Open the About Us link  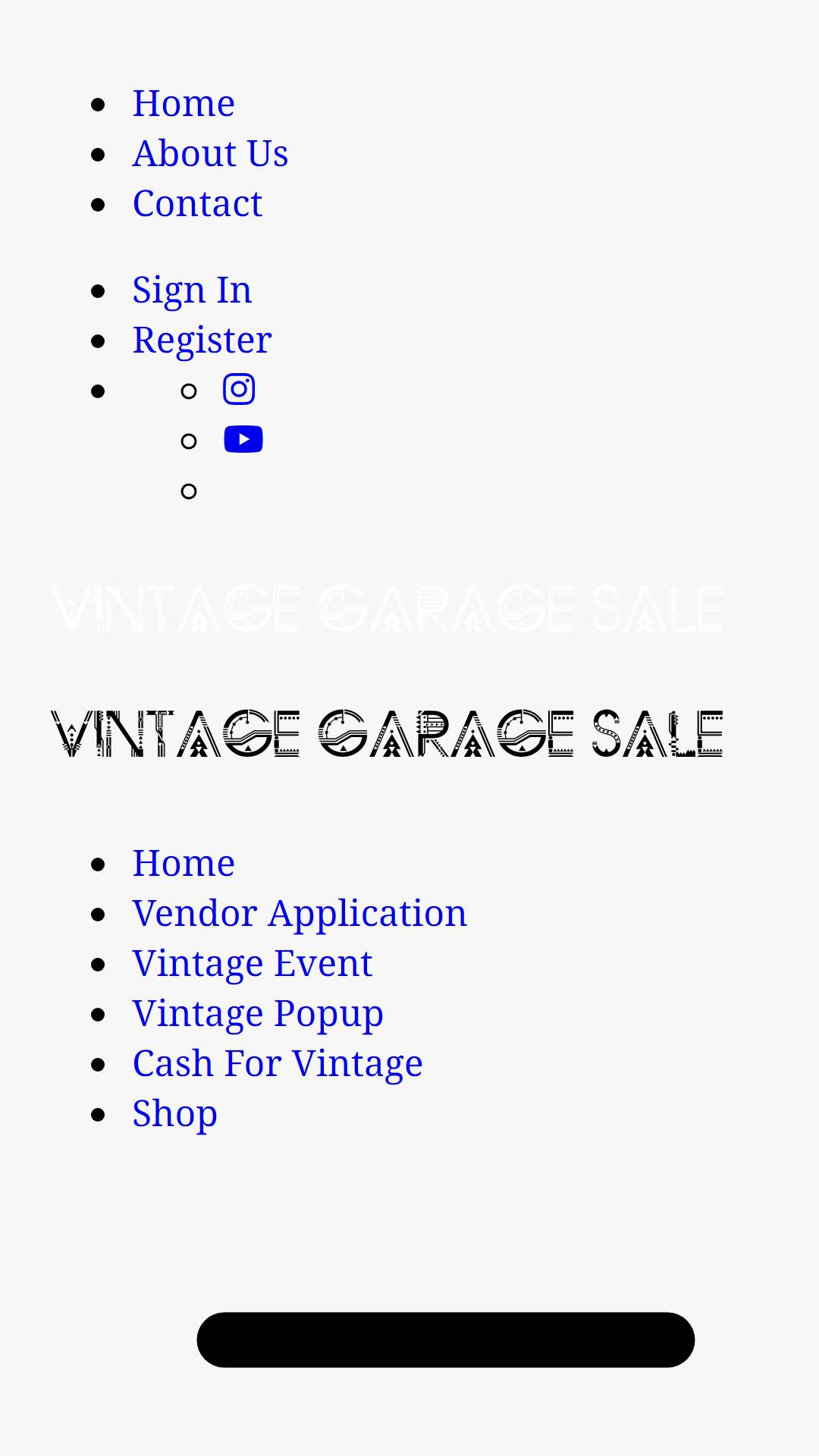click(x=210, y=153)
